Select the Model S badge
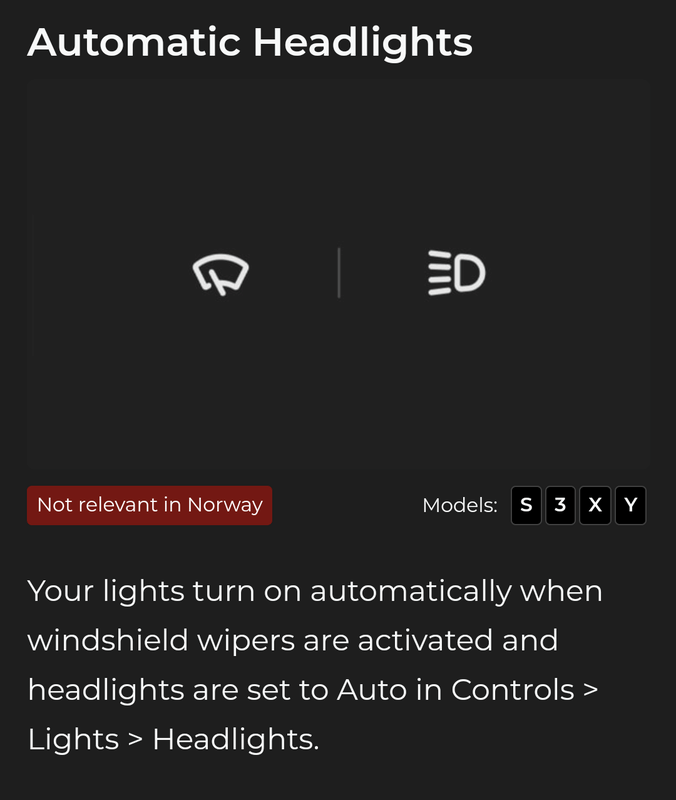676x800 pixels. click(526, 505)
